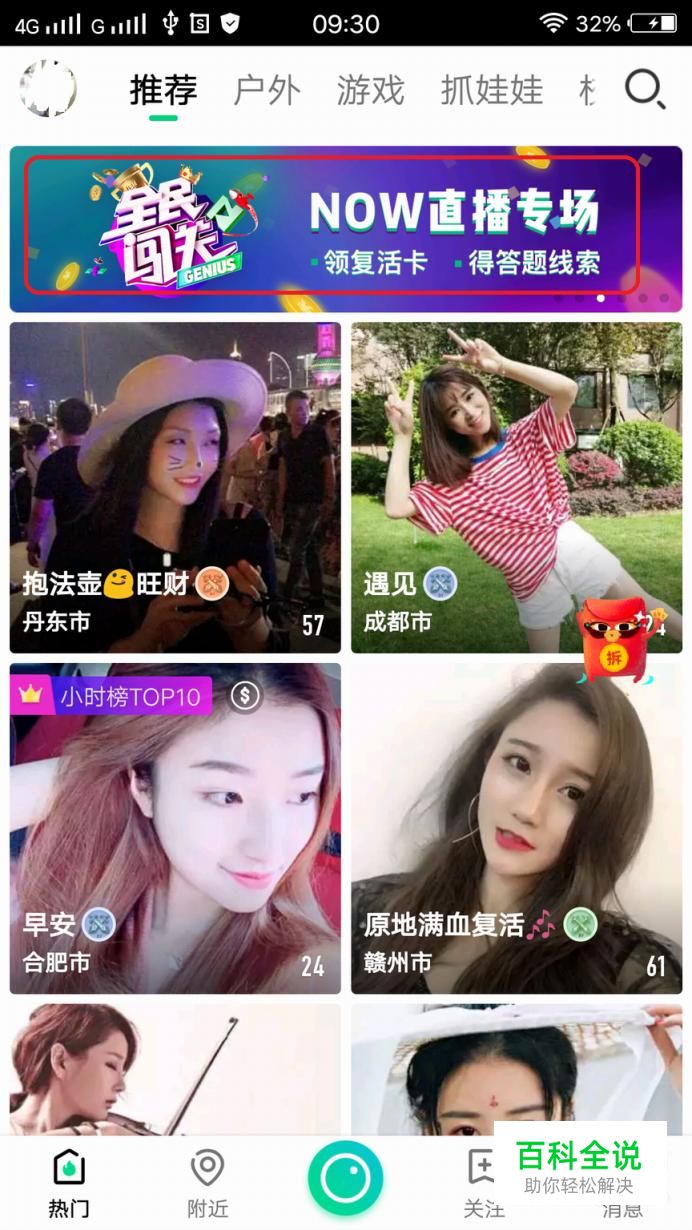Tap the 小时榜TOP10 badge
This screenshot has height=1230, width=692.
click(112, 696)
